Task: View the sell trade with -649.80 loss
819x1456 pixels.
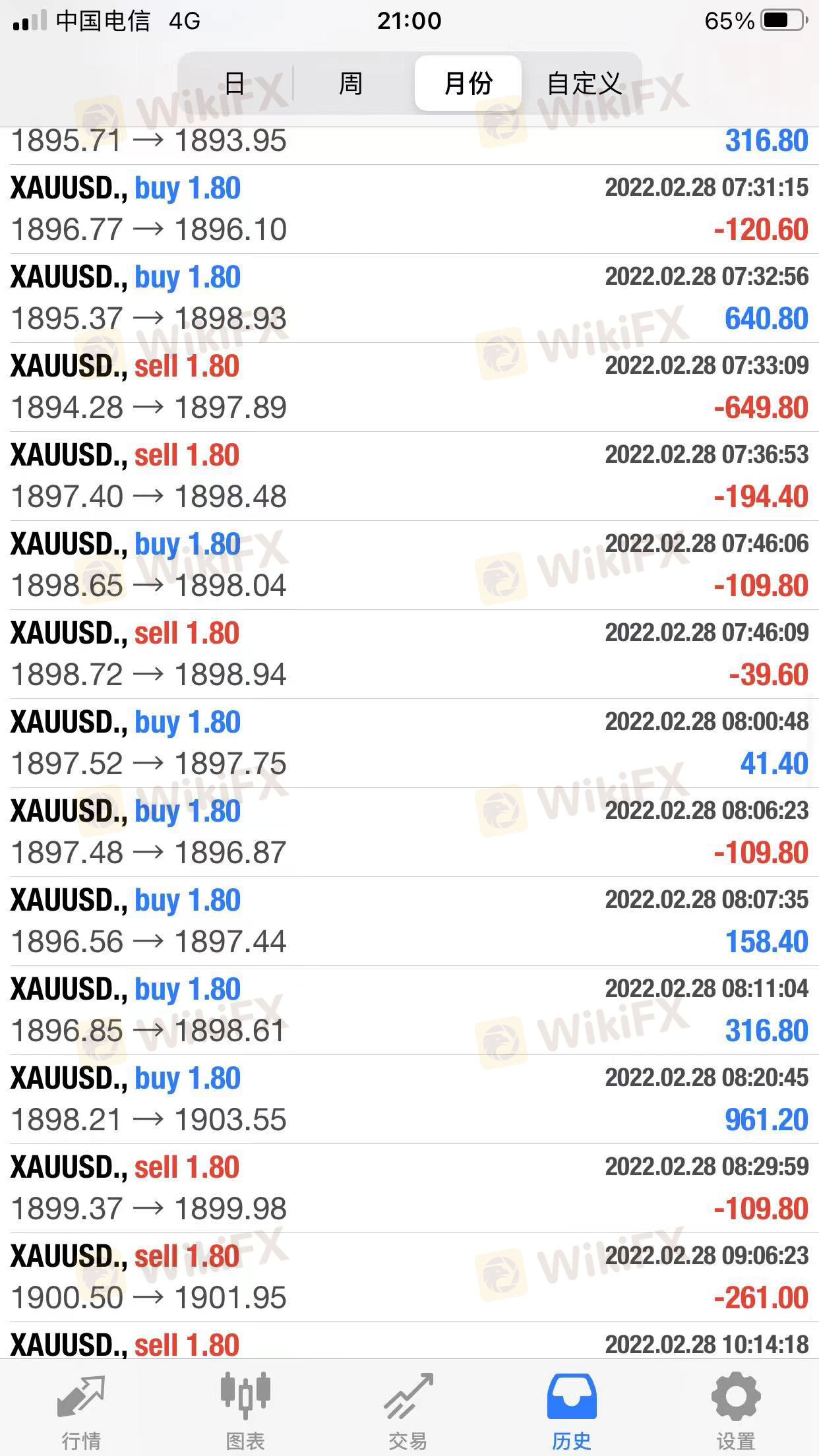Action: (x=409, y=387)
